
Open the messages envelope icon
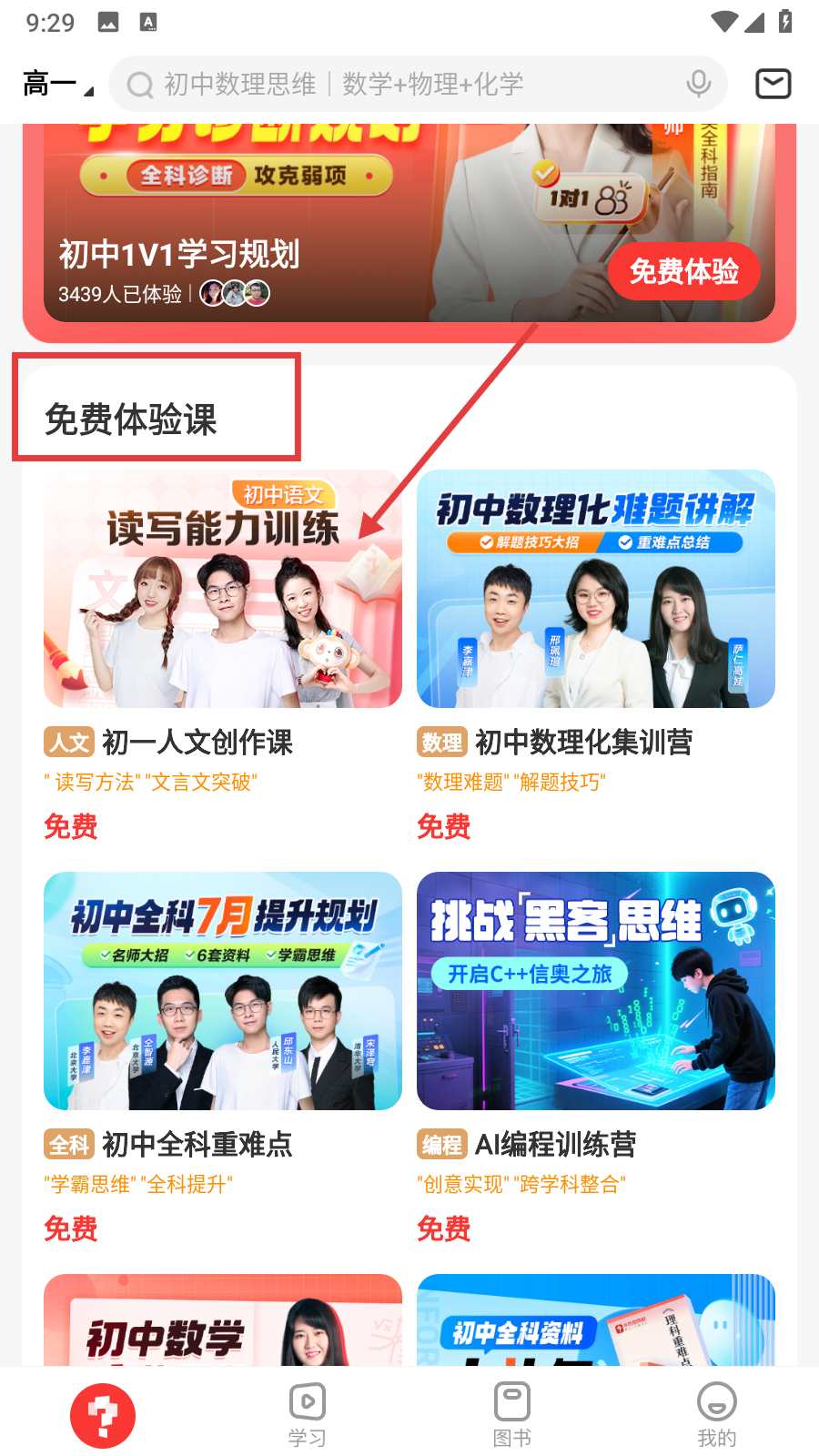click(x=773, y=84)
